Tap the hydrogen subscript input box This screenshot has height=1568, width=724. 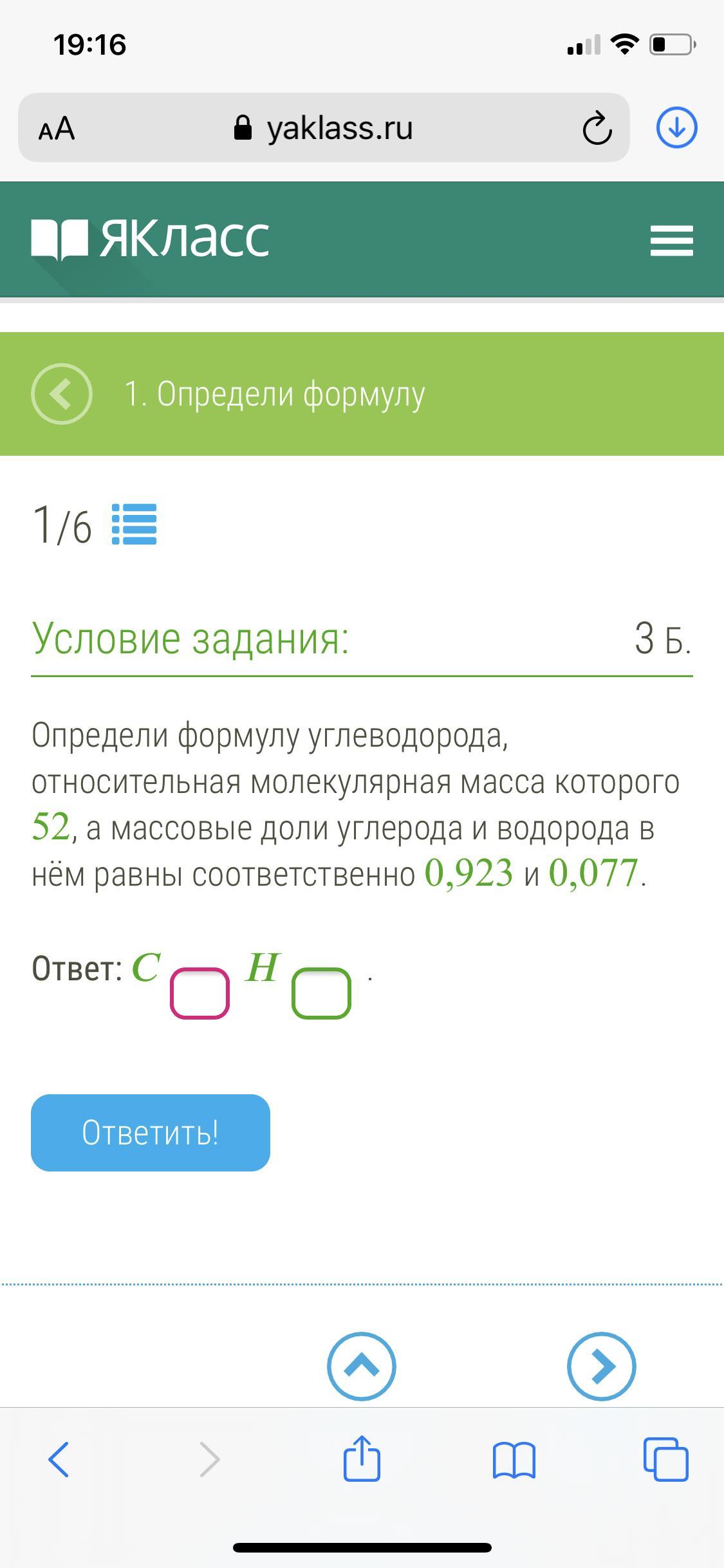(321, 993)
